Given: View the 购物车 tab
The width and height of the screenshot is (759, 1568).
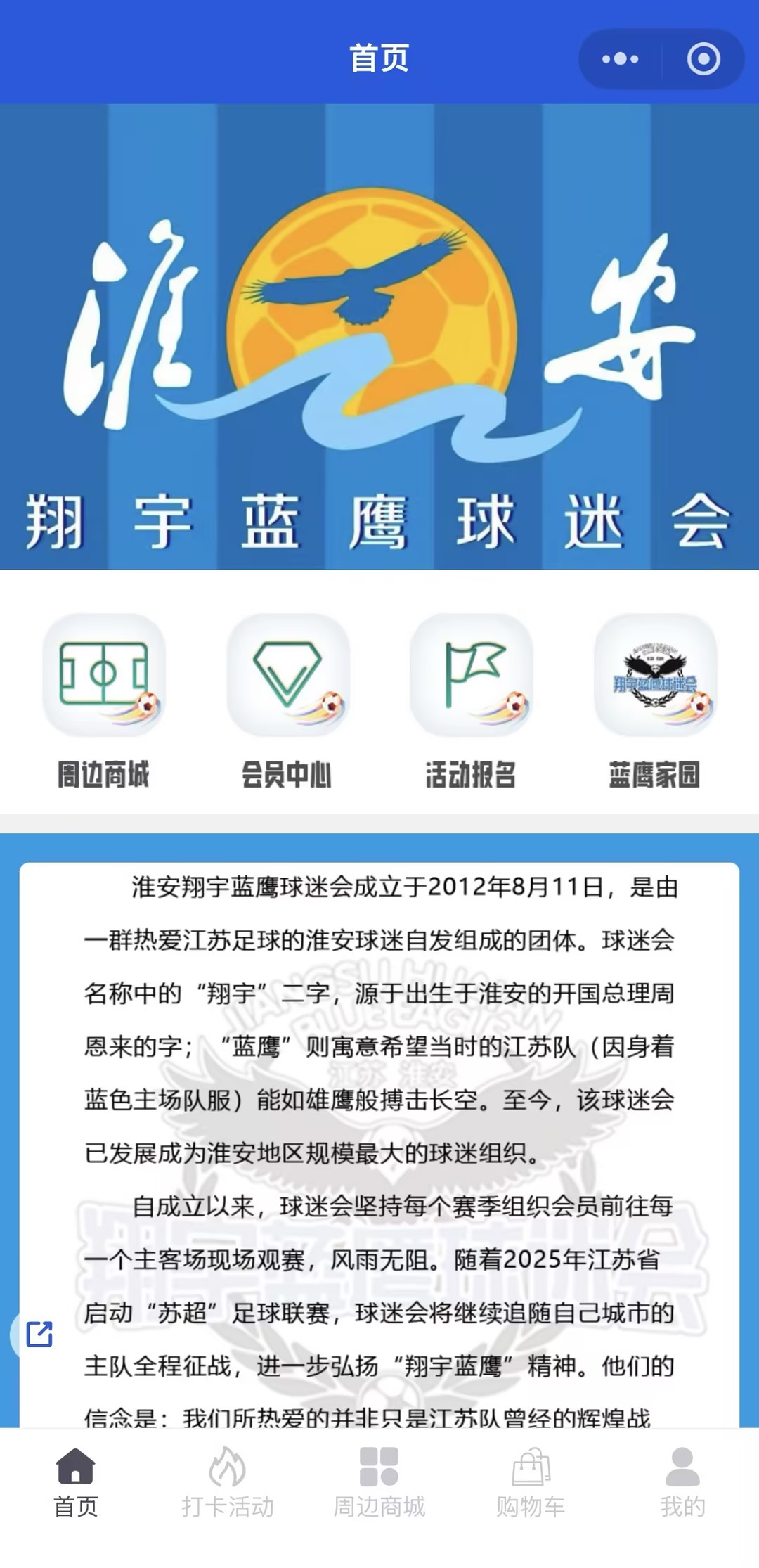Looking at the screenshot, I should point(531,1481).
